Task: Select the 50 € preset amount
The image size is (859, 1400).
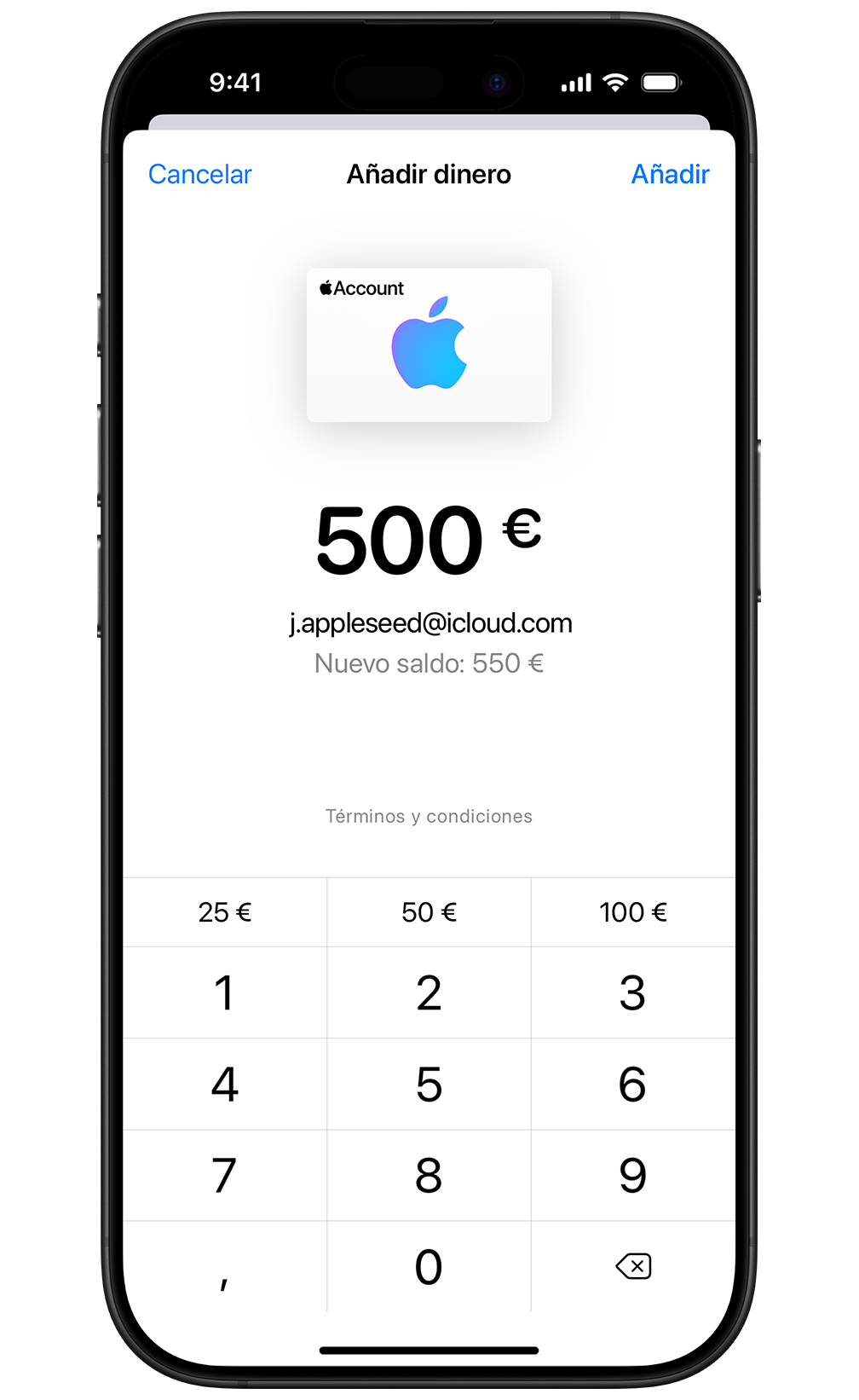Action: coord(429,912)
